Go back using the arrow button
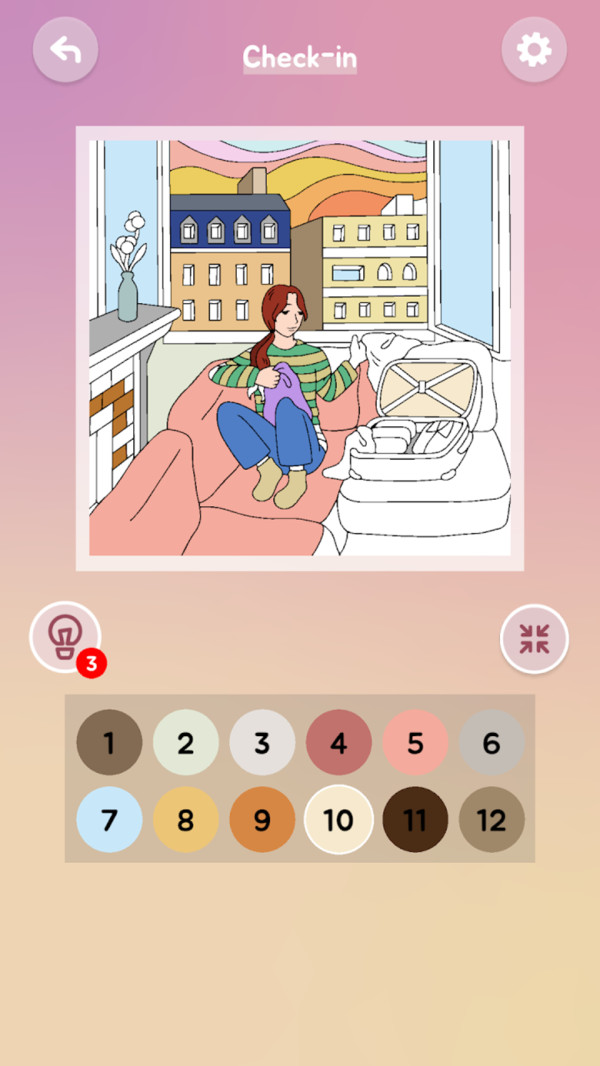 click(65, 49)
